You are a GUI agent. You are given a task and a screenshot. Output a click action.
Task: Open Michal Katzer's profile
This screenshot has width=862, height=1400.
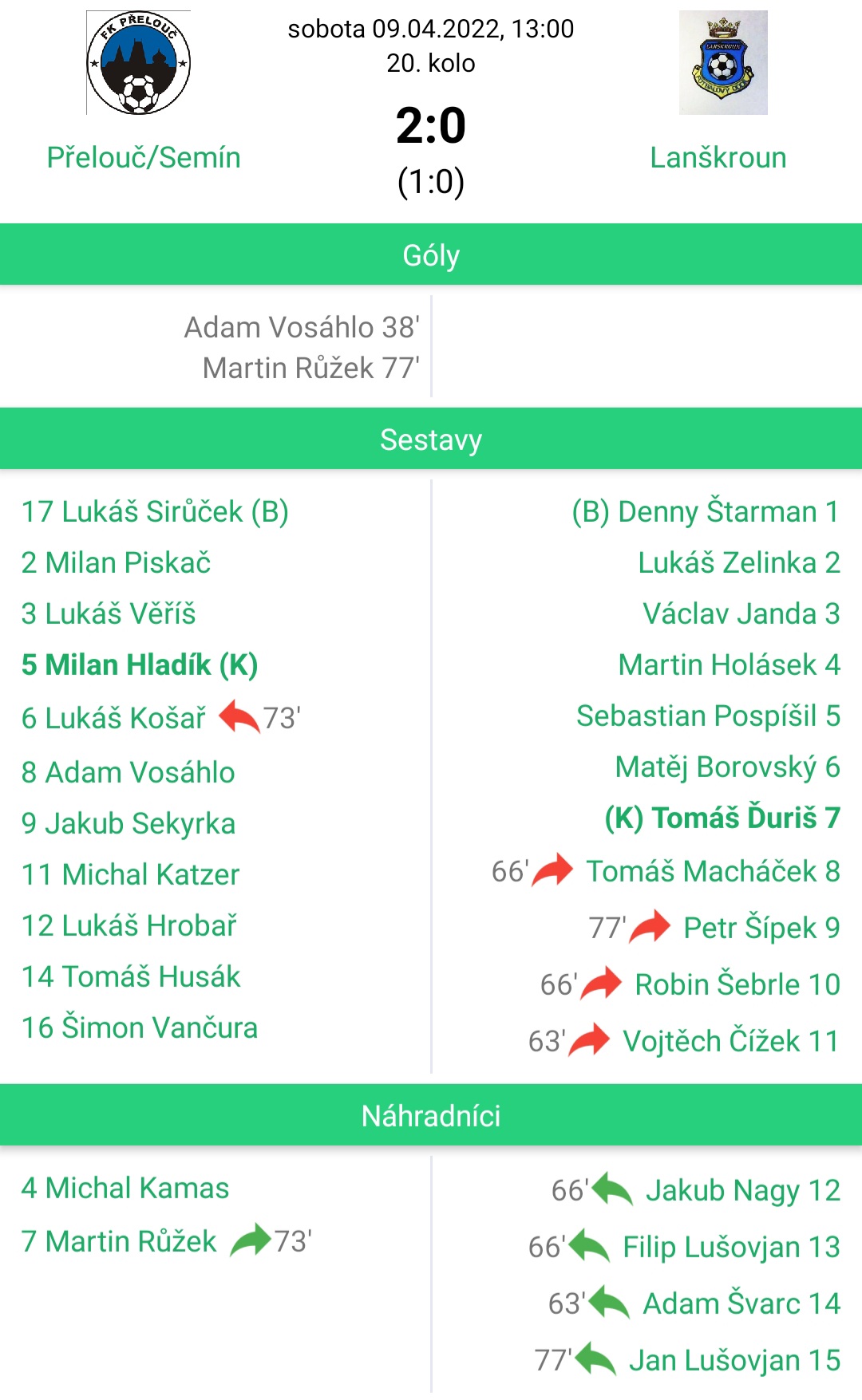point(131,875)
